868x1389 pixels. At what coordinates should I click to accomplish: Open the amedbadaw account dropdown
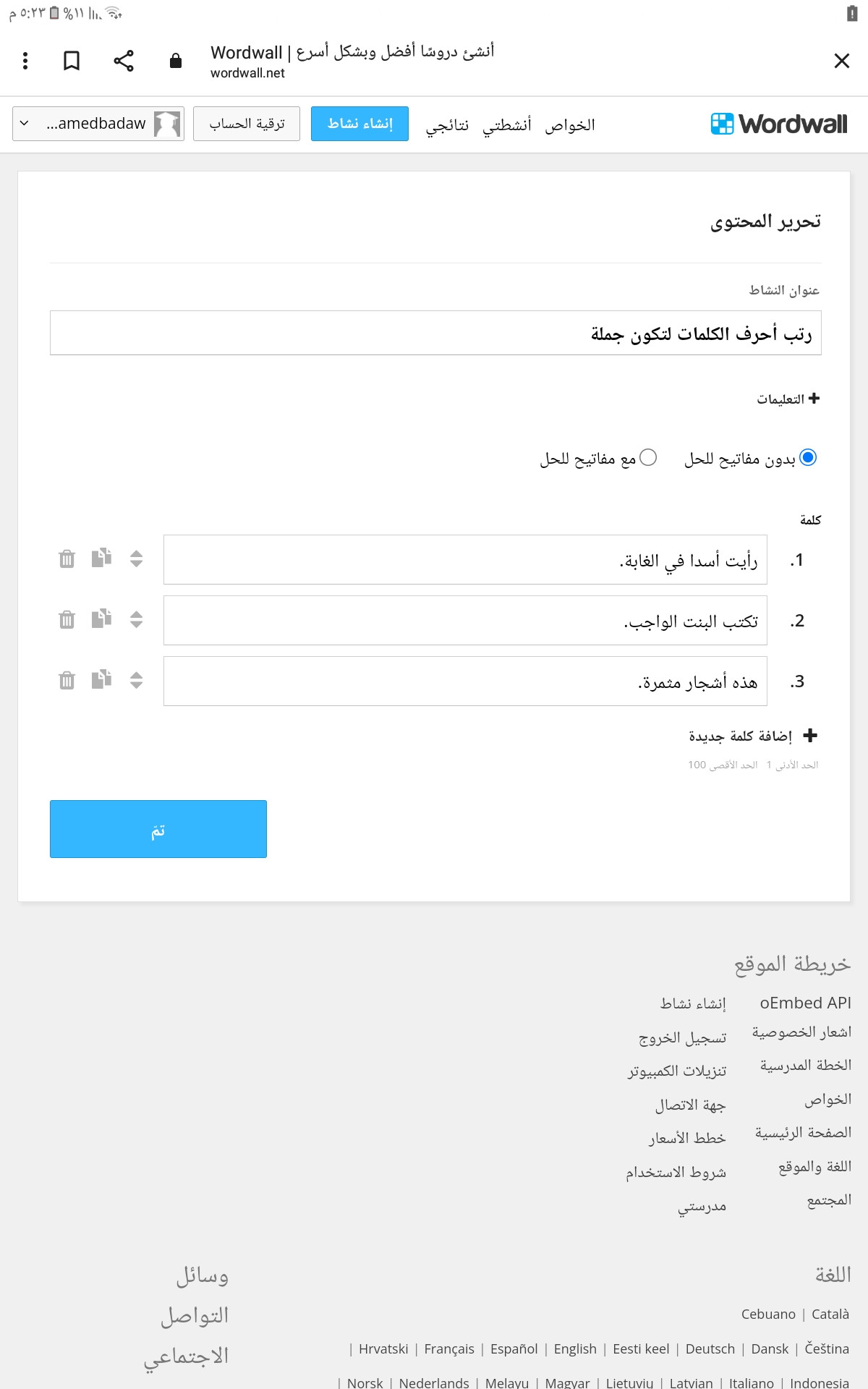pos(98,124)
